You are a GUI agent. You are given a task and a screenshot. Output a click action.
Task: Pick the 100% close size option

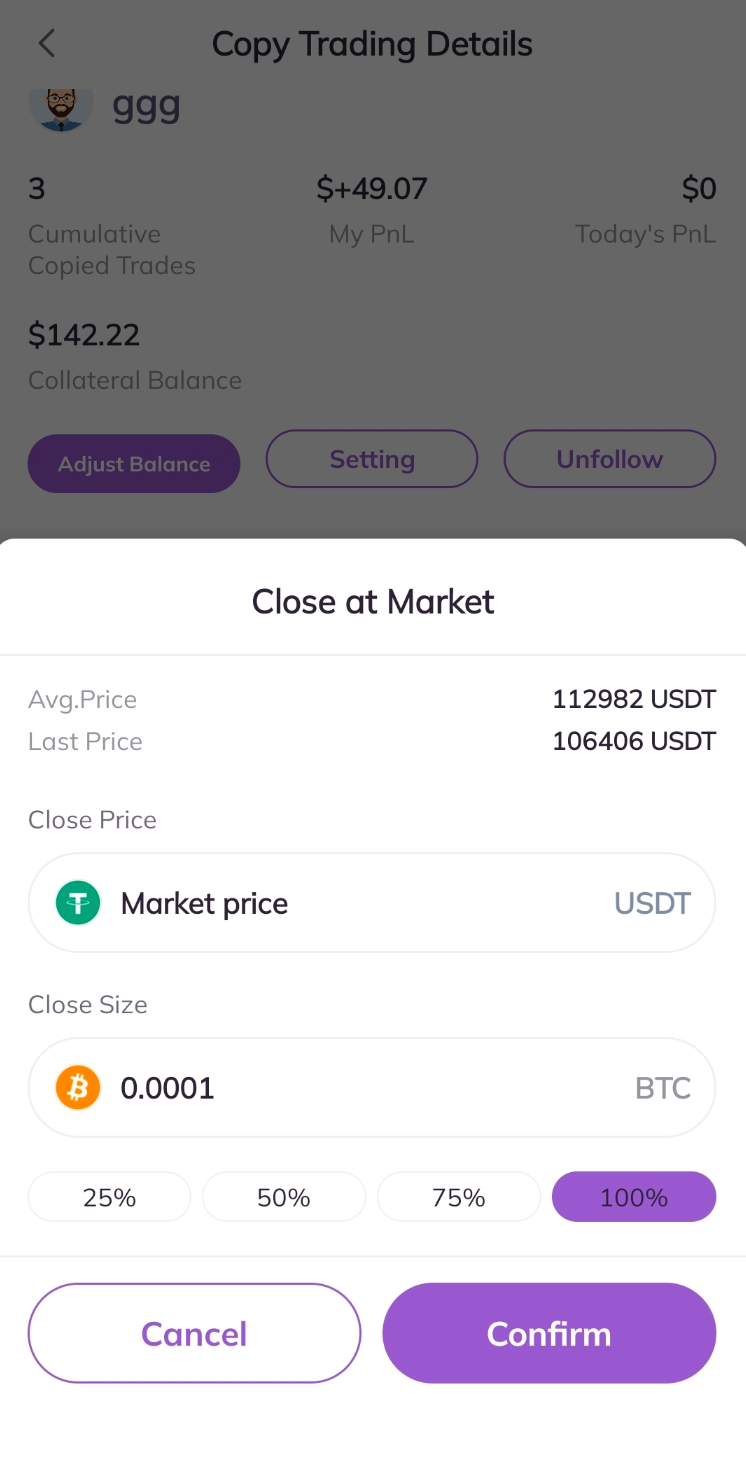tap(634, 1197)
